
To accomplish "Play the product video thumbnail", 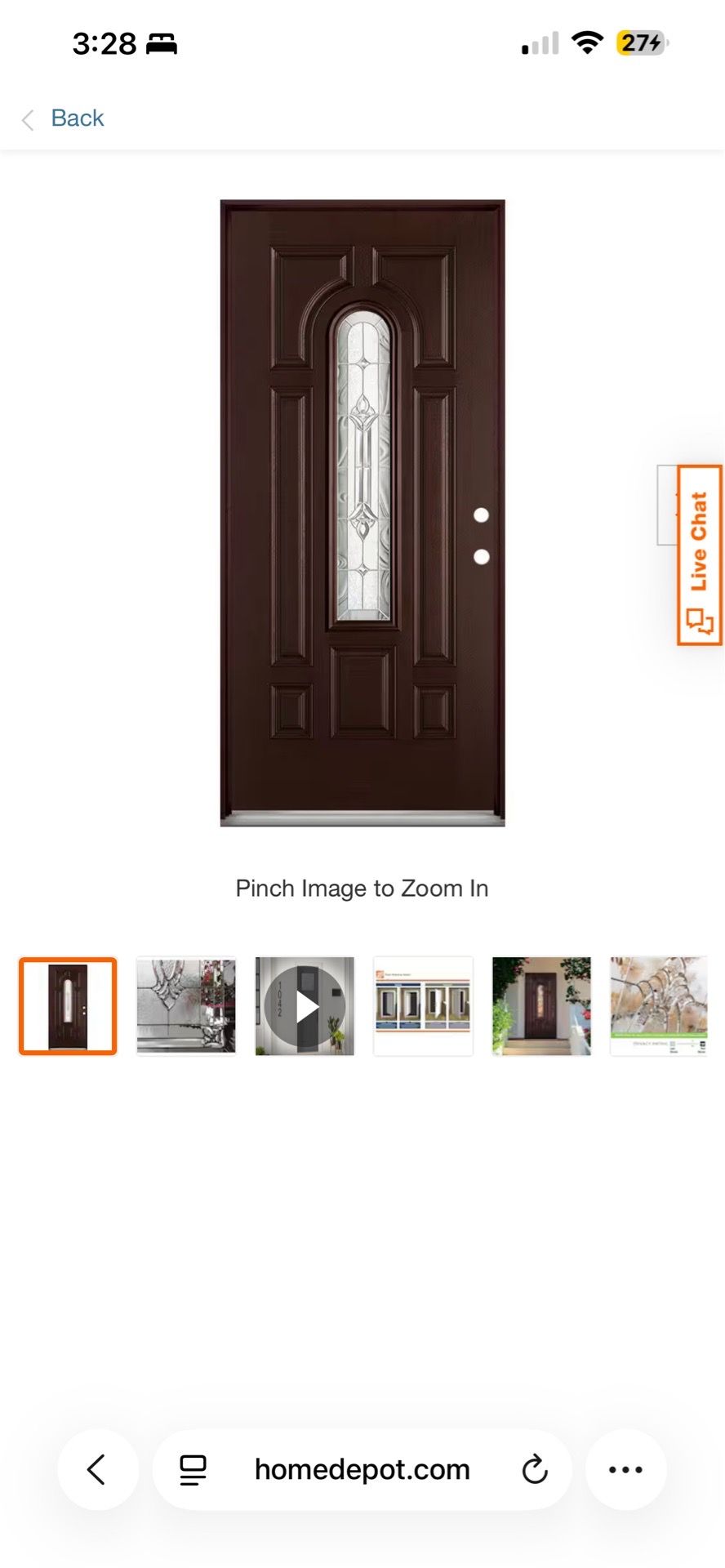I will coord(305,1006).
